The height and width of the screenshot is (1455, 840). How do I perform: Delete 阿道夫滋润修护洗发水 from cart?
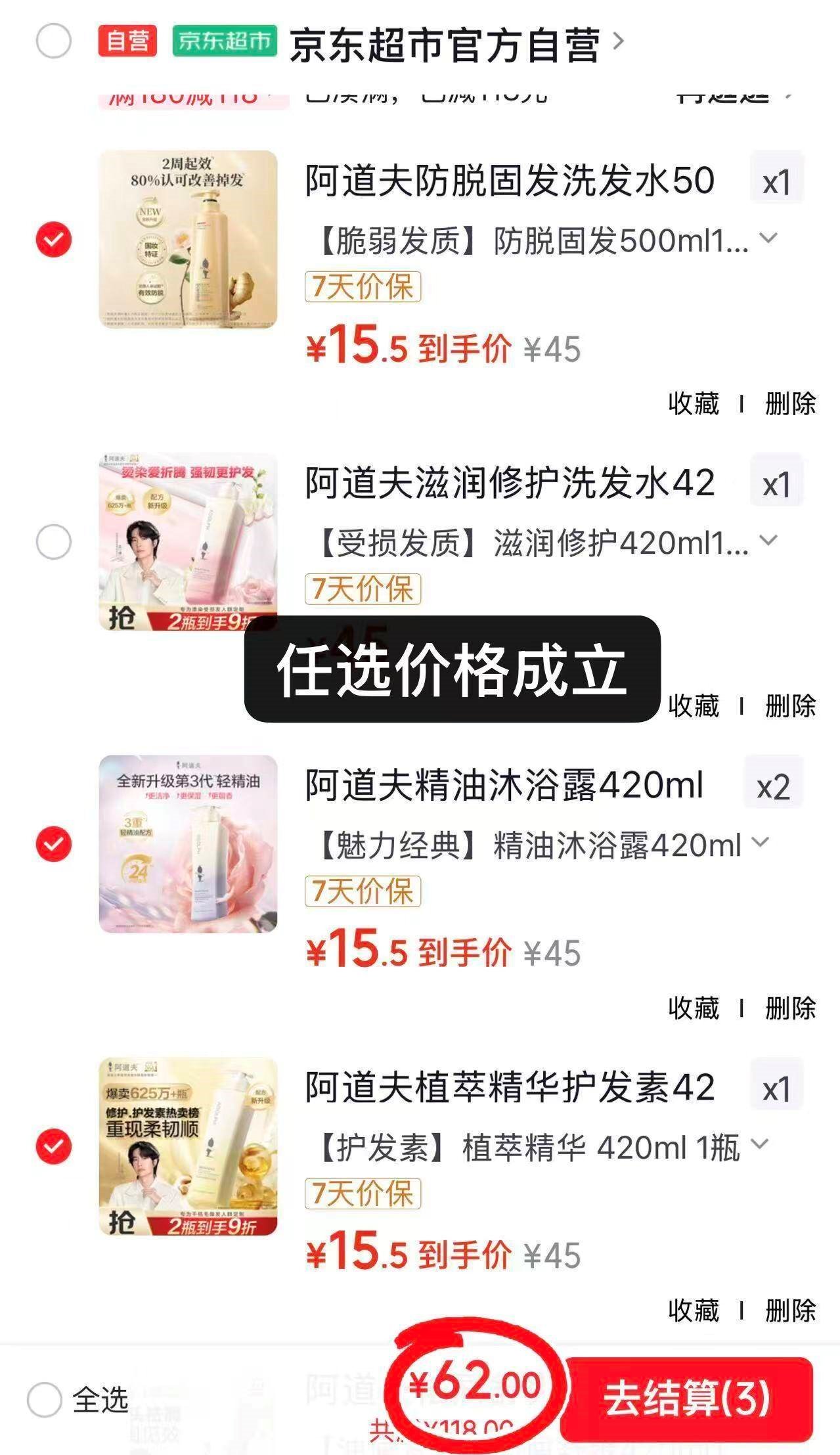pyautogui.click(x=790, y=705)
